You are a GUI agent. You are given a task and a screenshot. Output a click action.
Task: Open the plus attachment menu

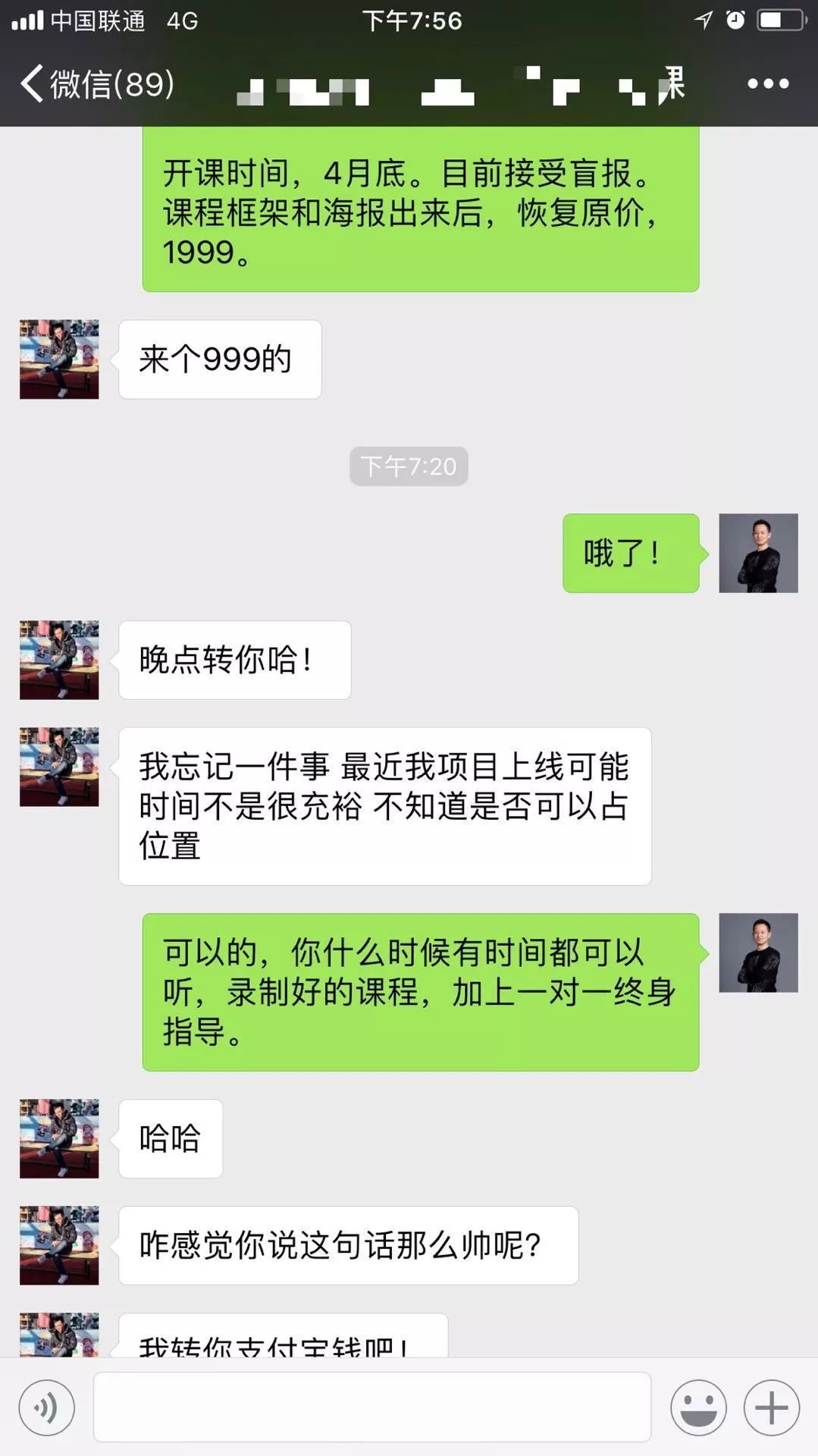[771, 1408]
